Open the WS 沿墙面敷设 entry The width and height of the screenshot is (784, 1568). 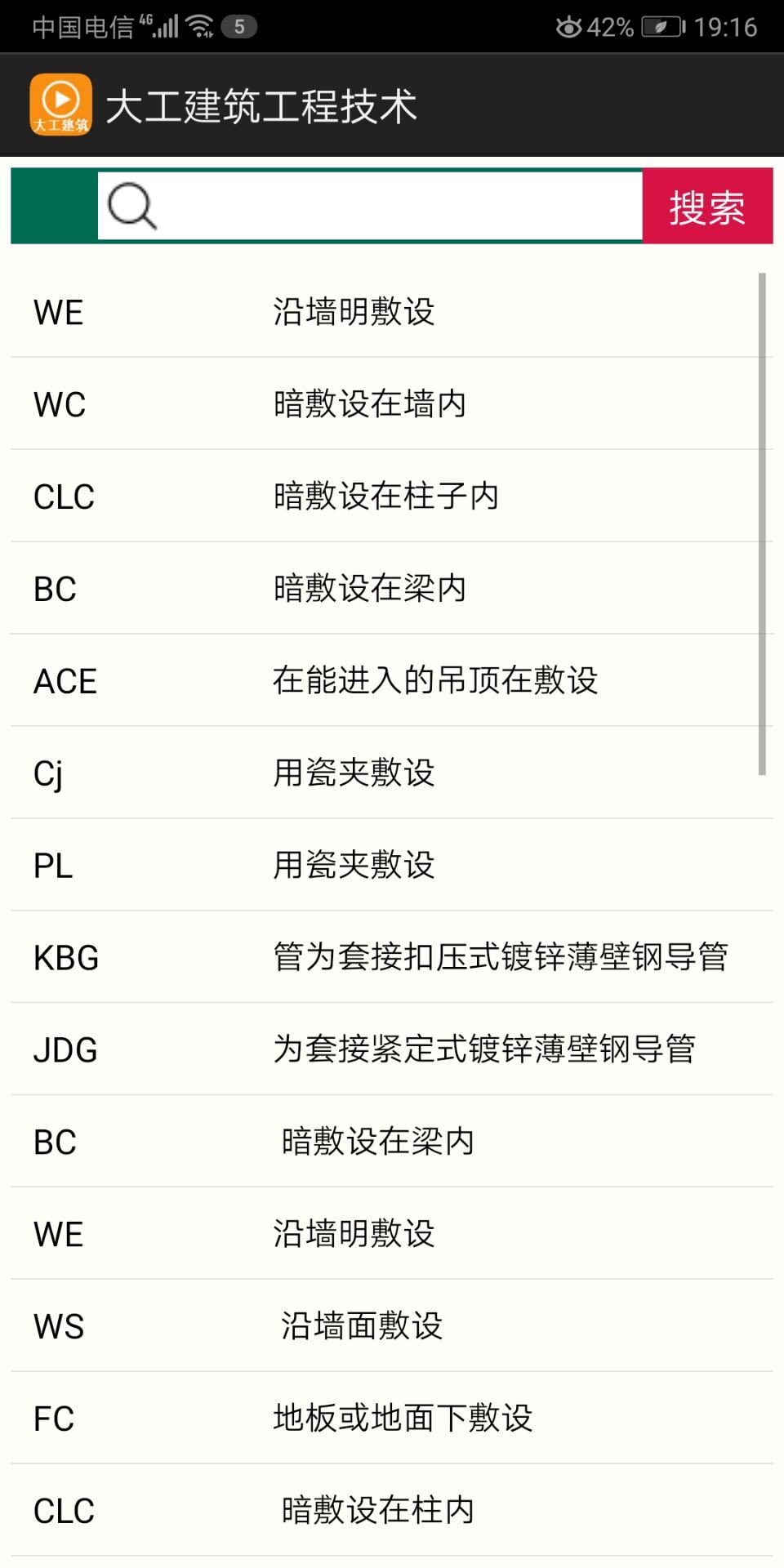[390, 1326]
